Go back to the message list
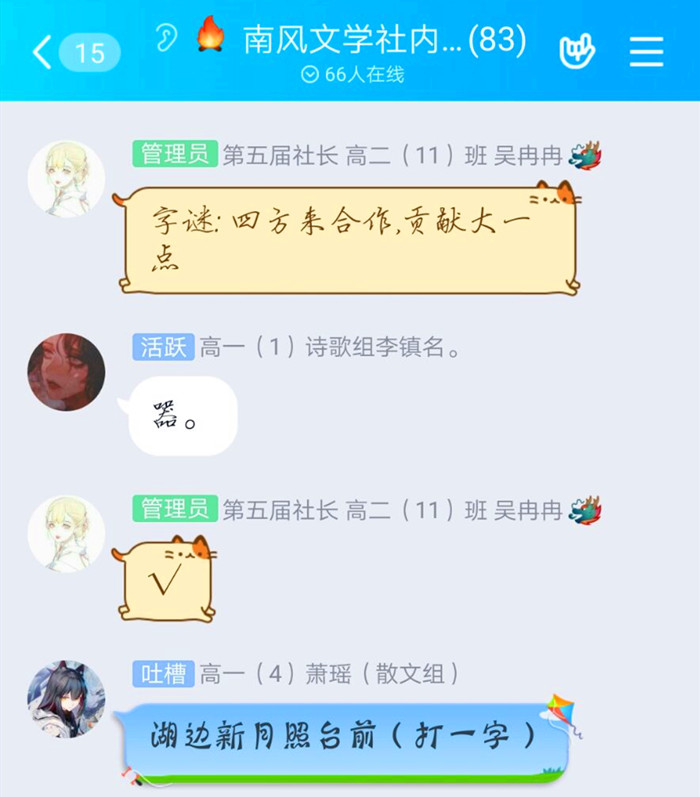700x797 pixels. point(42,51)
